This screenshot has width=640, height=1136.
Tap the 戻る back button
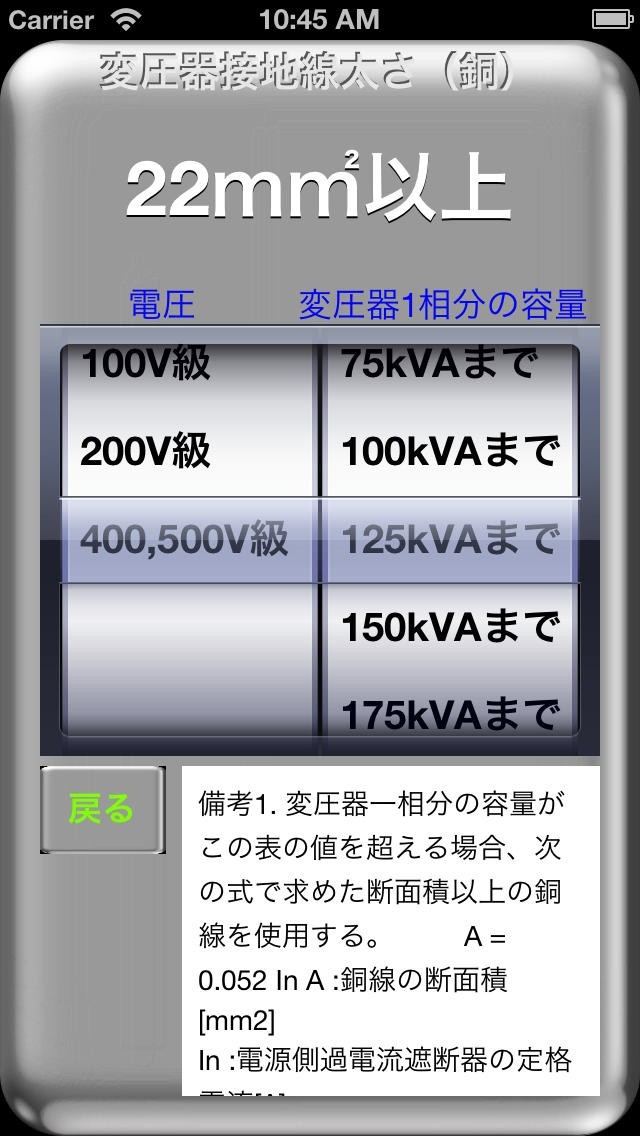tap(102, 809)
